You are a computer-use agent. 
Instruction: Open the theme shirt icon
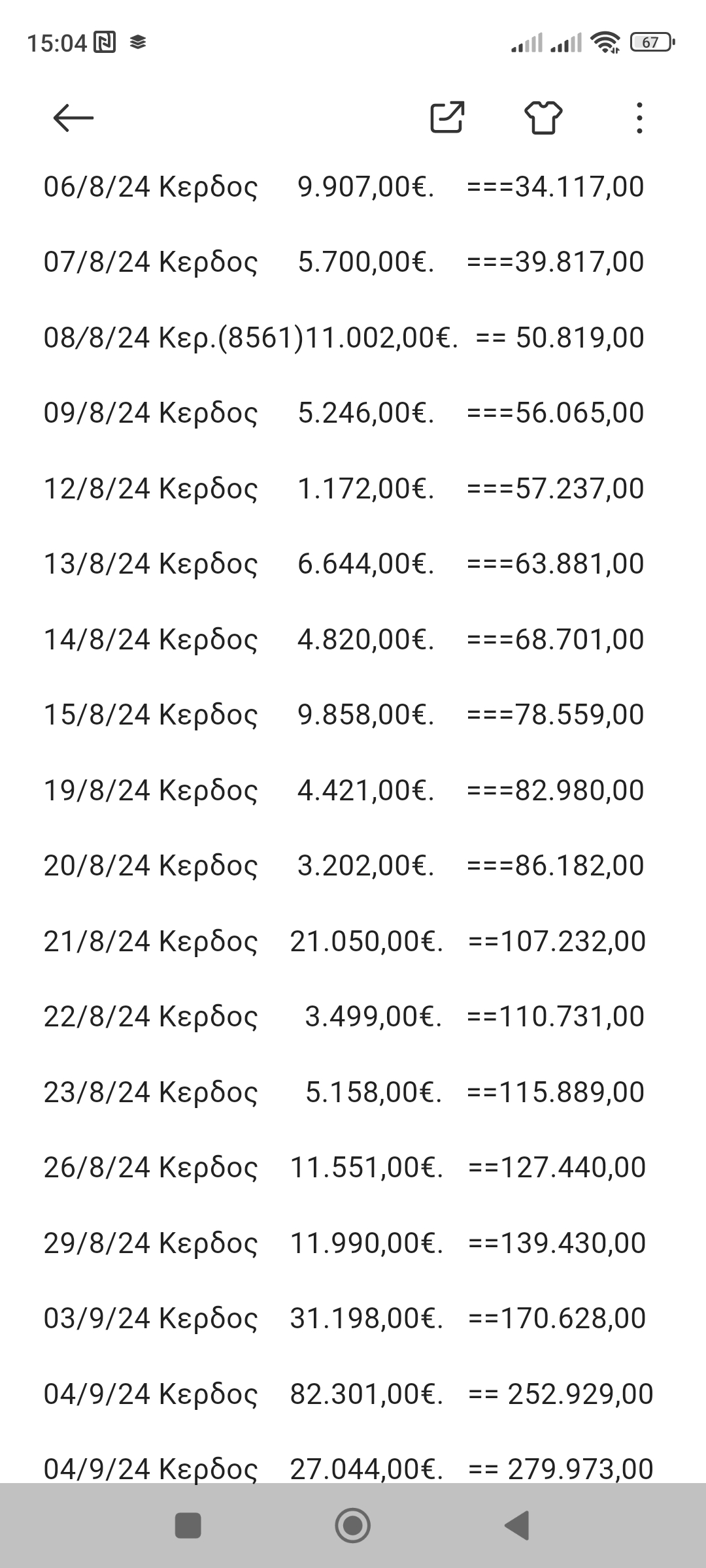(x=543, y=118)
